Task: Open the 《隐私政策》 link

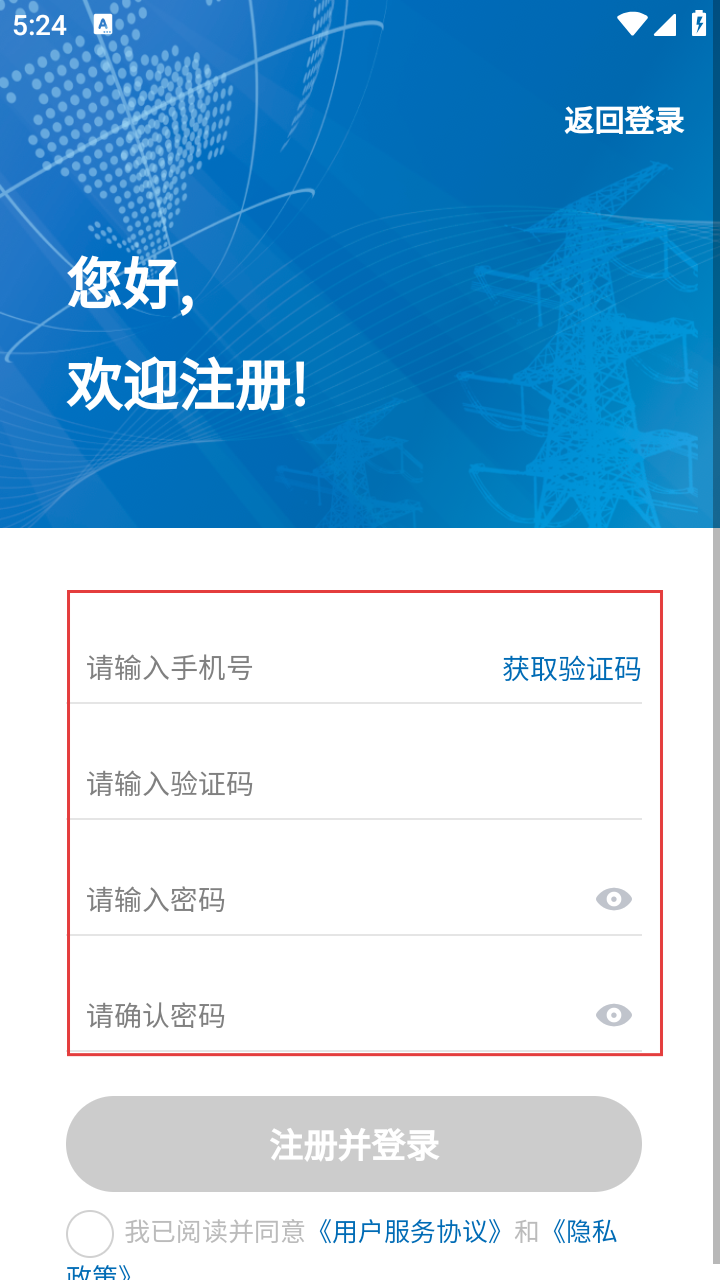Action: point(584,1232)
